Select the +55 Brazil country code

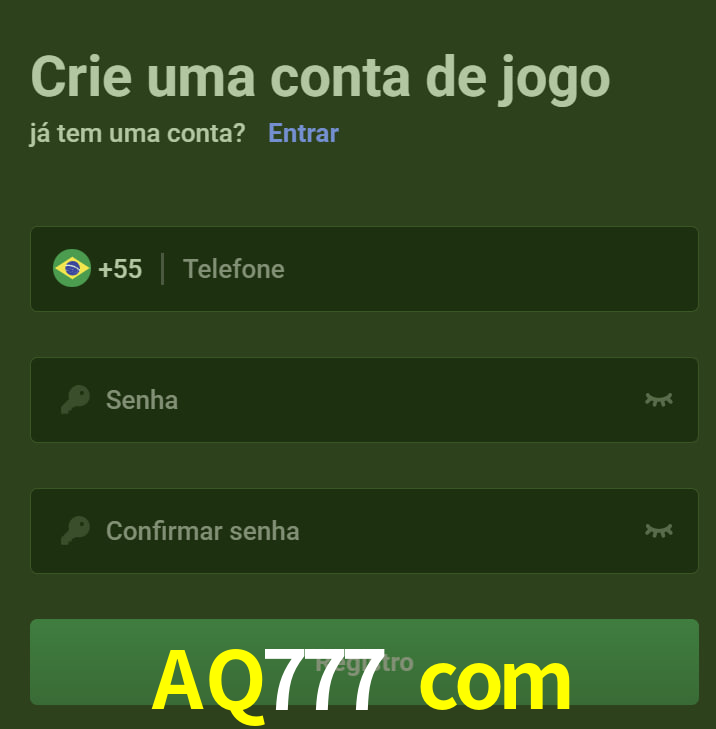(98, 269)
